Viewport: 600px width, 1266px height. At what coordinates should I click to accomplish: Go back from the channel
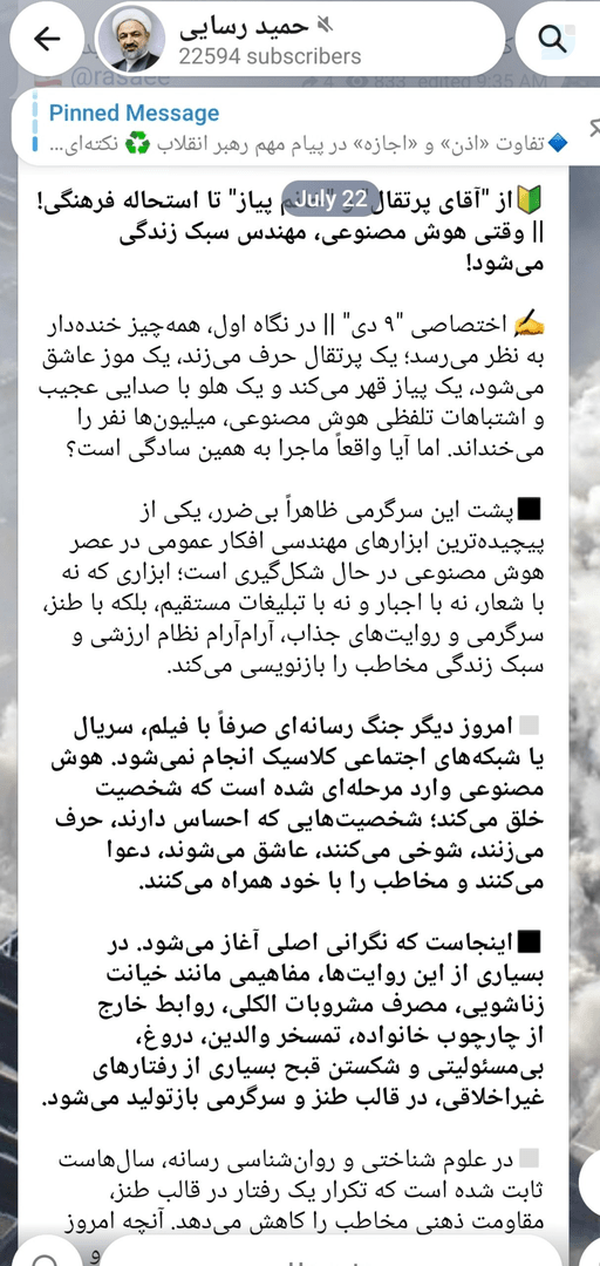coord(46,38)
